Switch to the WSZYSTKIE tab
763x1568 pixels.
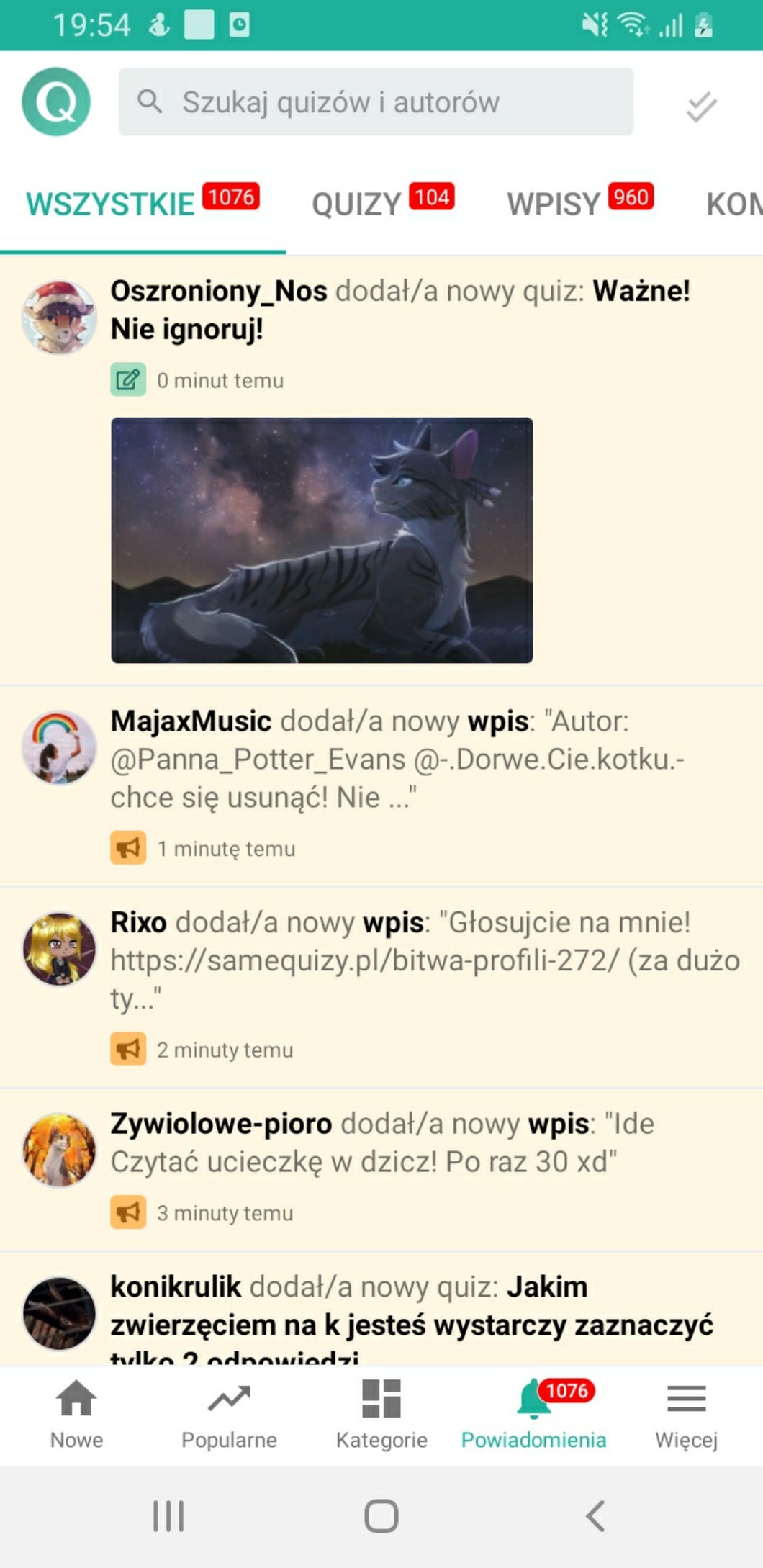tap(142, 204)
